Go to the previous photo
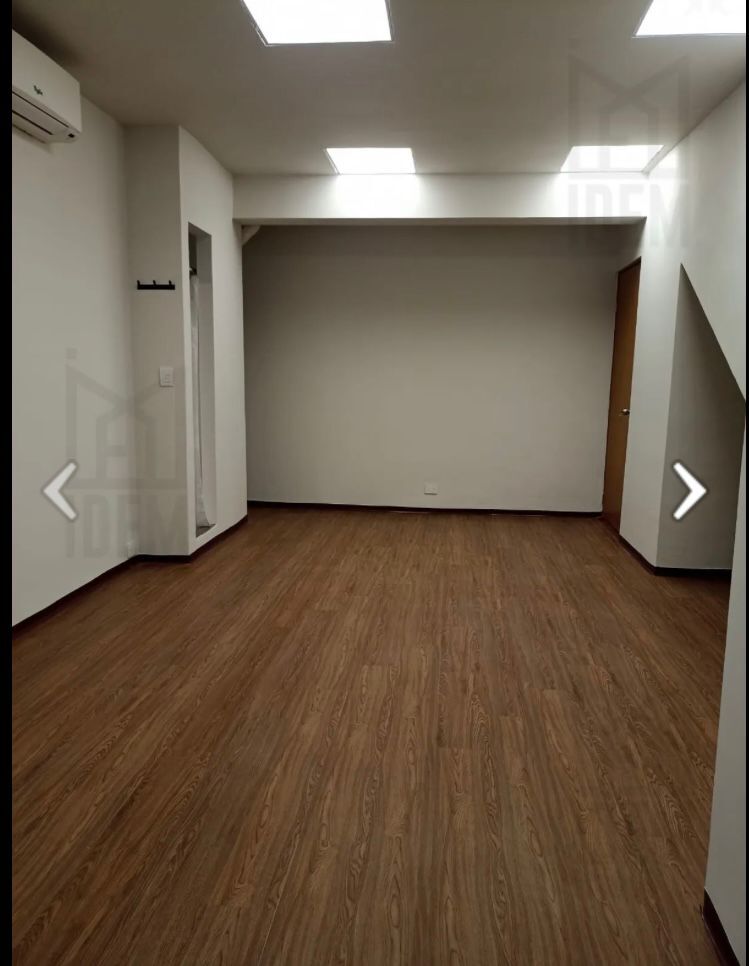This screenshot has width=749, height=966. (60, 490)
